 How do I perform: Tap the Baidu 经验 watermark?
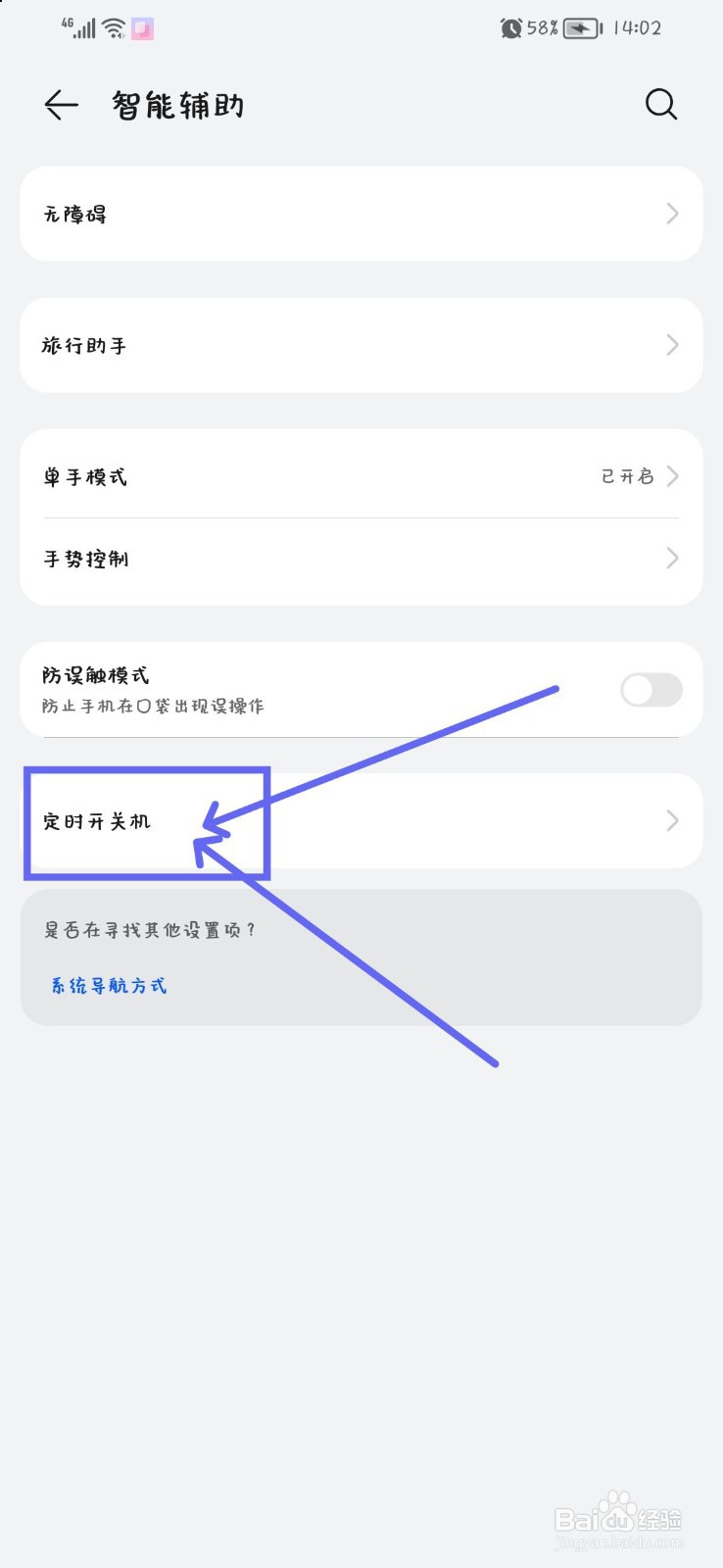point(619,1519)
